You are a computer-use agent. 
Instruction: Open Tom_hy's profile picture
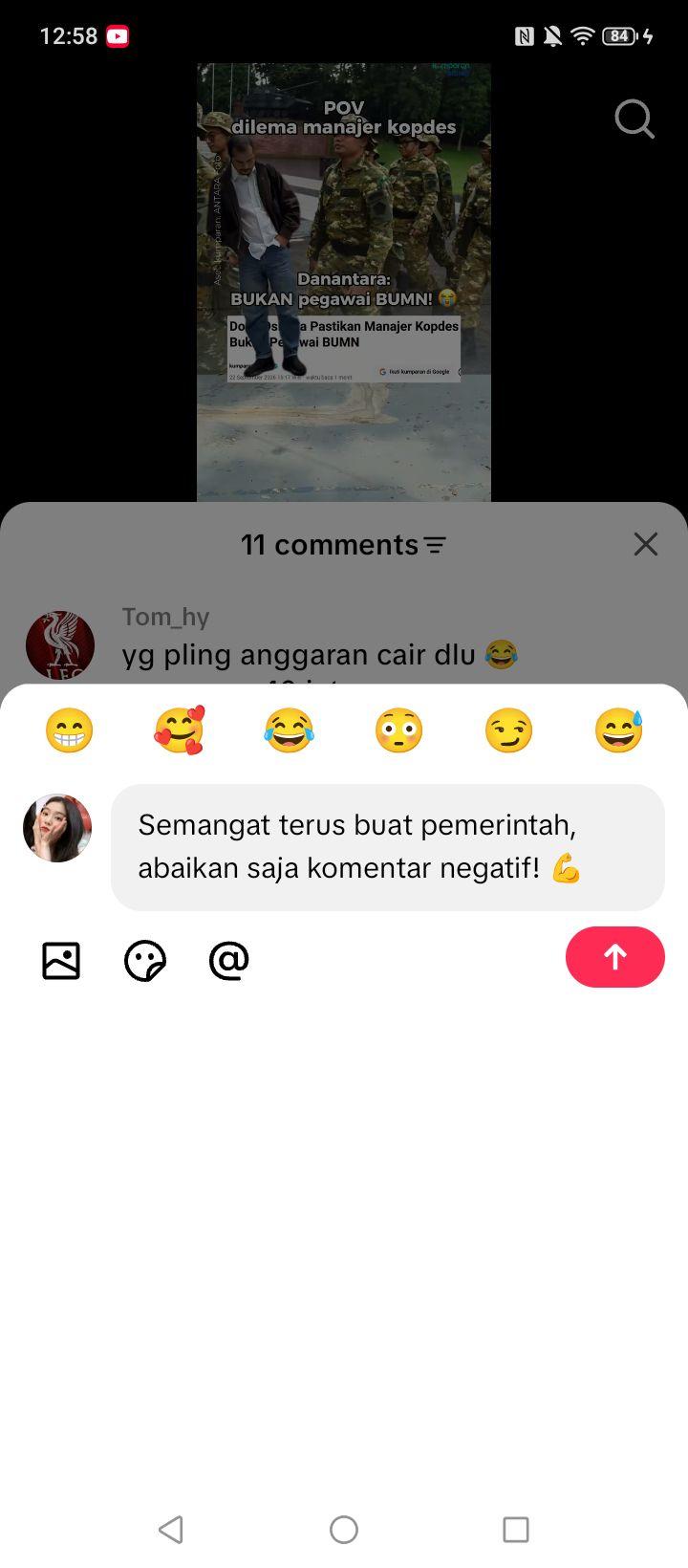tap(60, 646)
